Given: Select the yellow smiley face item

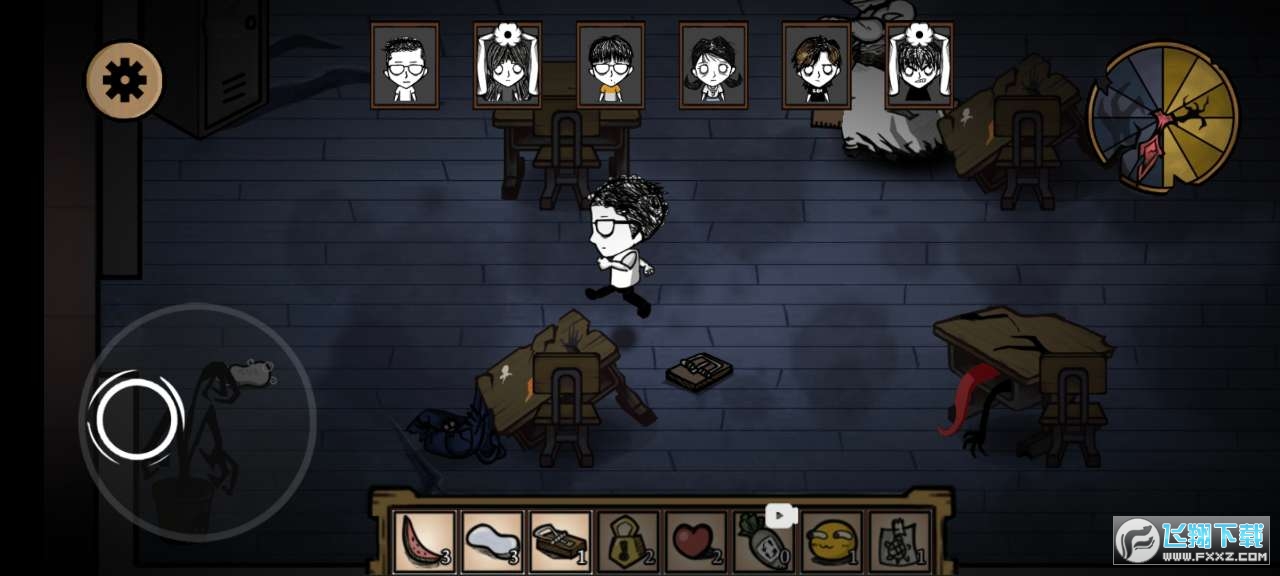Looking at the screenshot, I should point(832,541).
